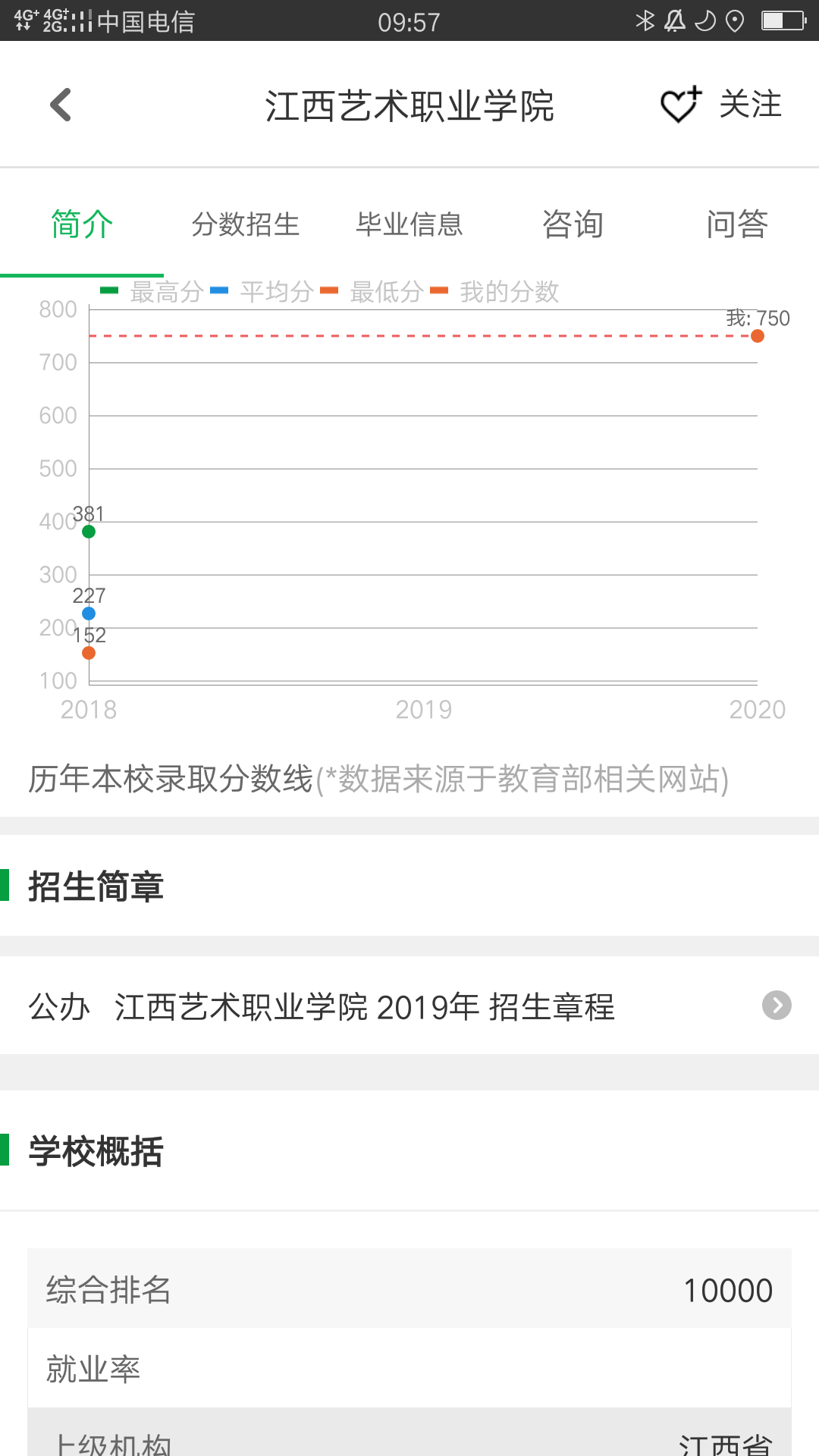The image size is (819, 1456).
Task: Select the 咨询 tab
Action: (573, 224)
